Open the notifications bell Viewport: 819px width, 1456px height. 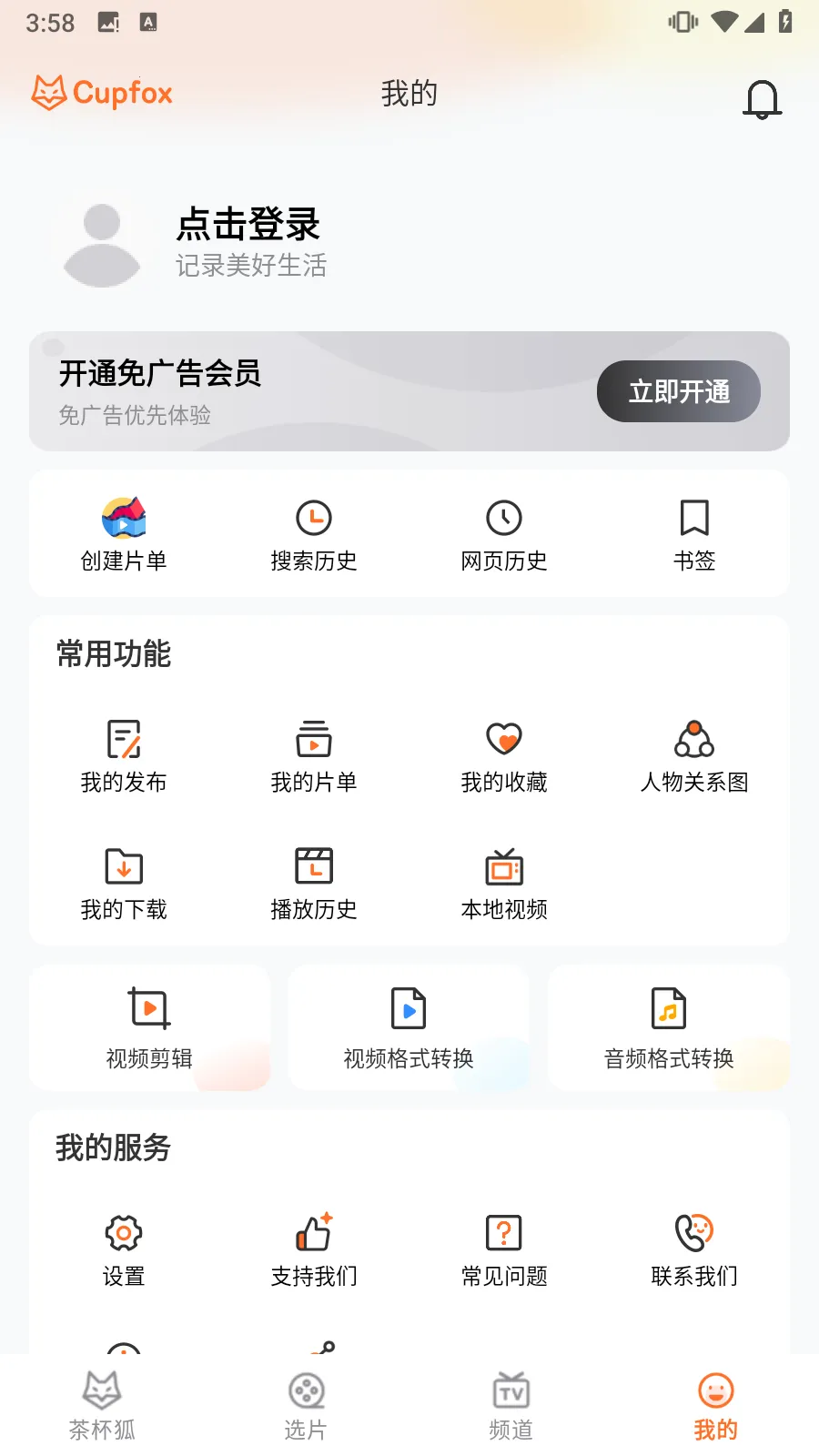(x=762, y=98)
